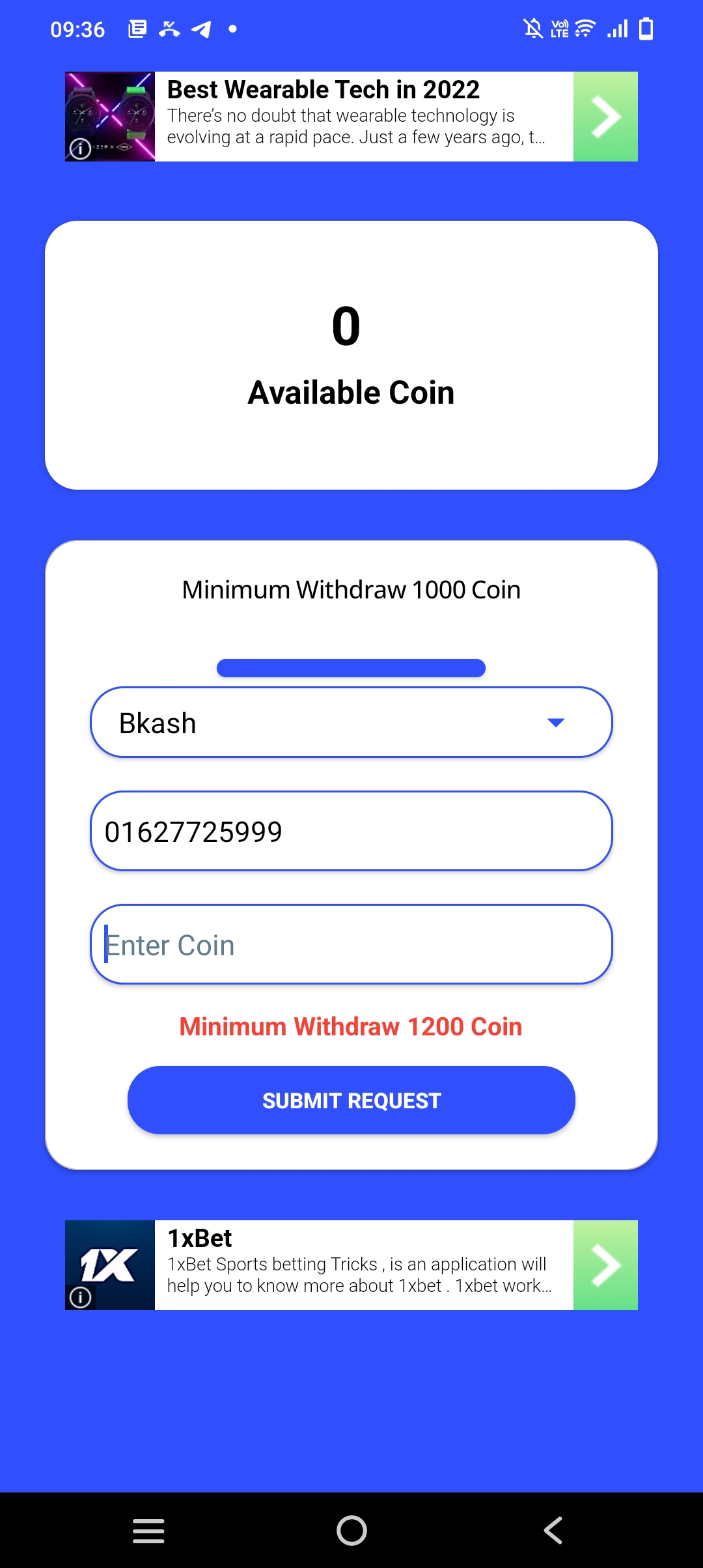This screenshot has width=703, height=1568.
Task: Tap the green arrow on the 1xBet ad
Action: pos(605,1265)
